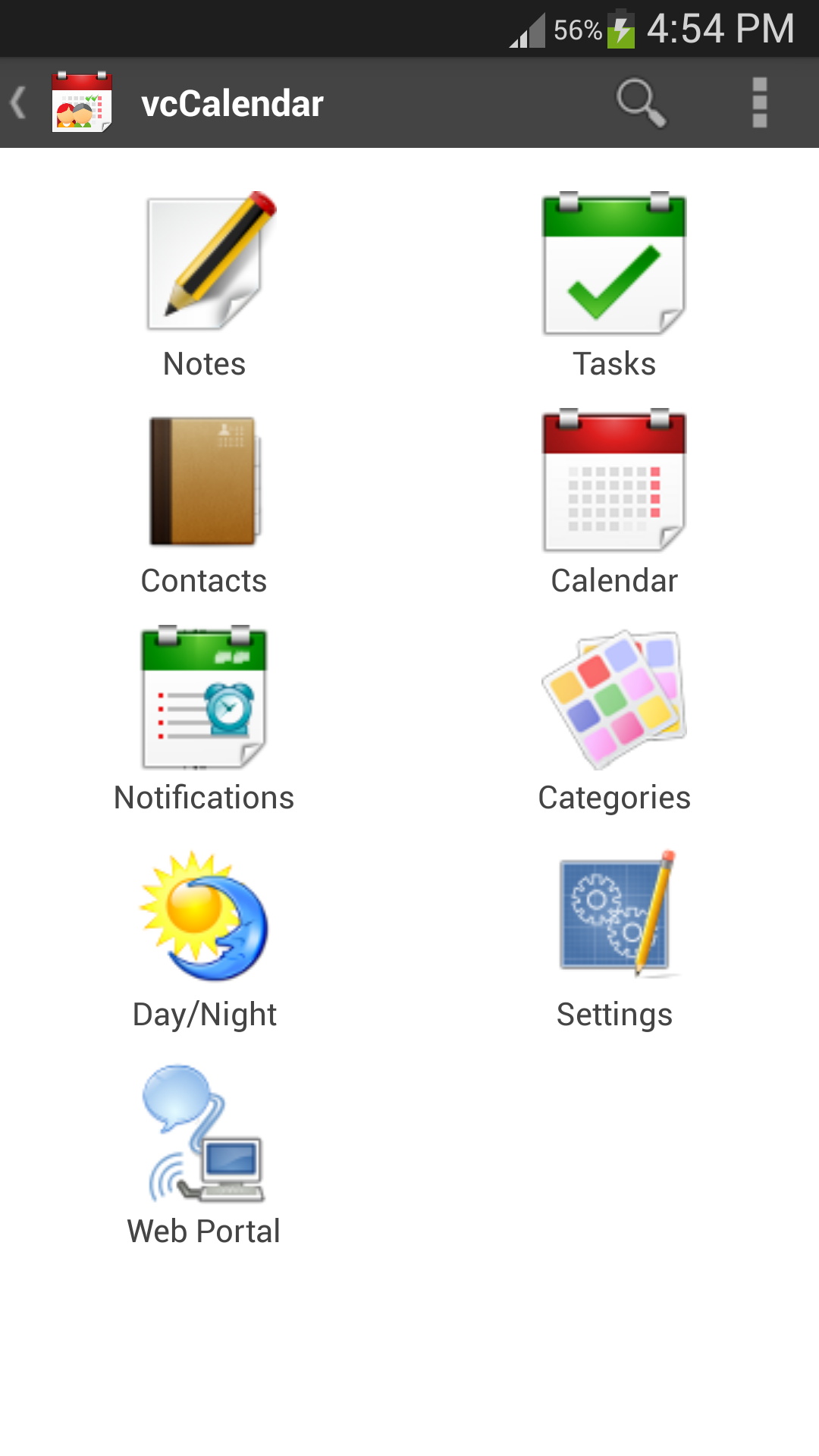Tap the vcCalendar app logo in the toolbar
Viewport: 819px width, 1456px height.
(80, 102)
